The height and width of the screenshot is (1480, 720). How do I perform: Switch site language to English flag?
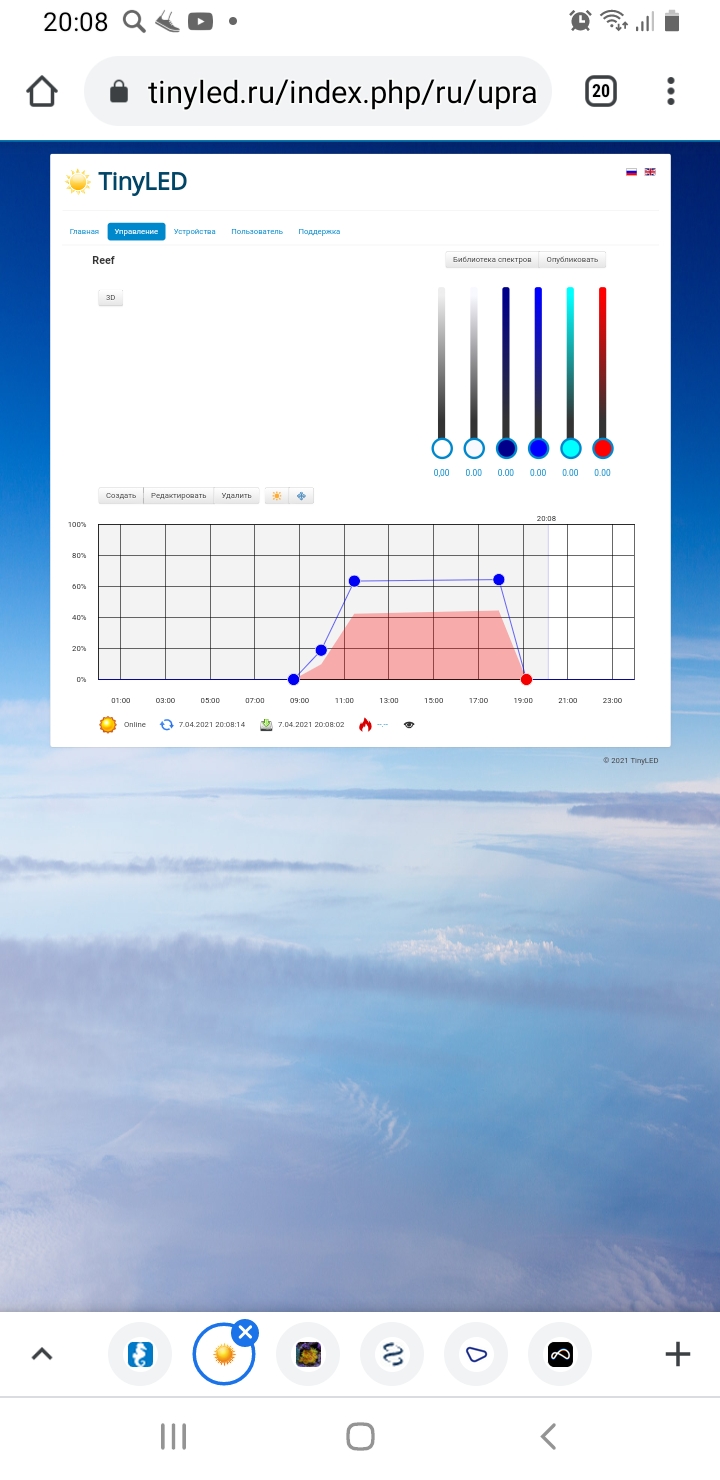pyautogui.click(x=650, y=172)
